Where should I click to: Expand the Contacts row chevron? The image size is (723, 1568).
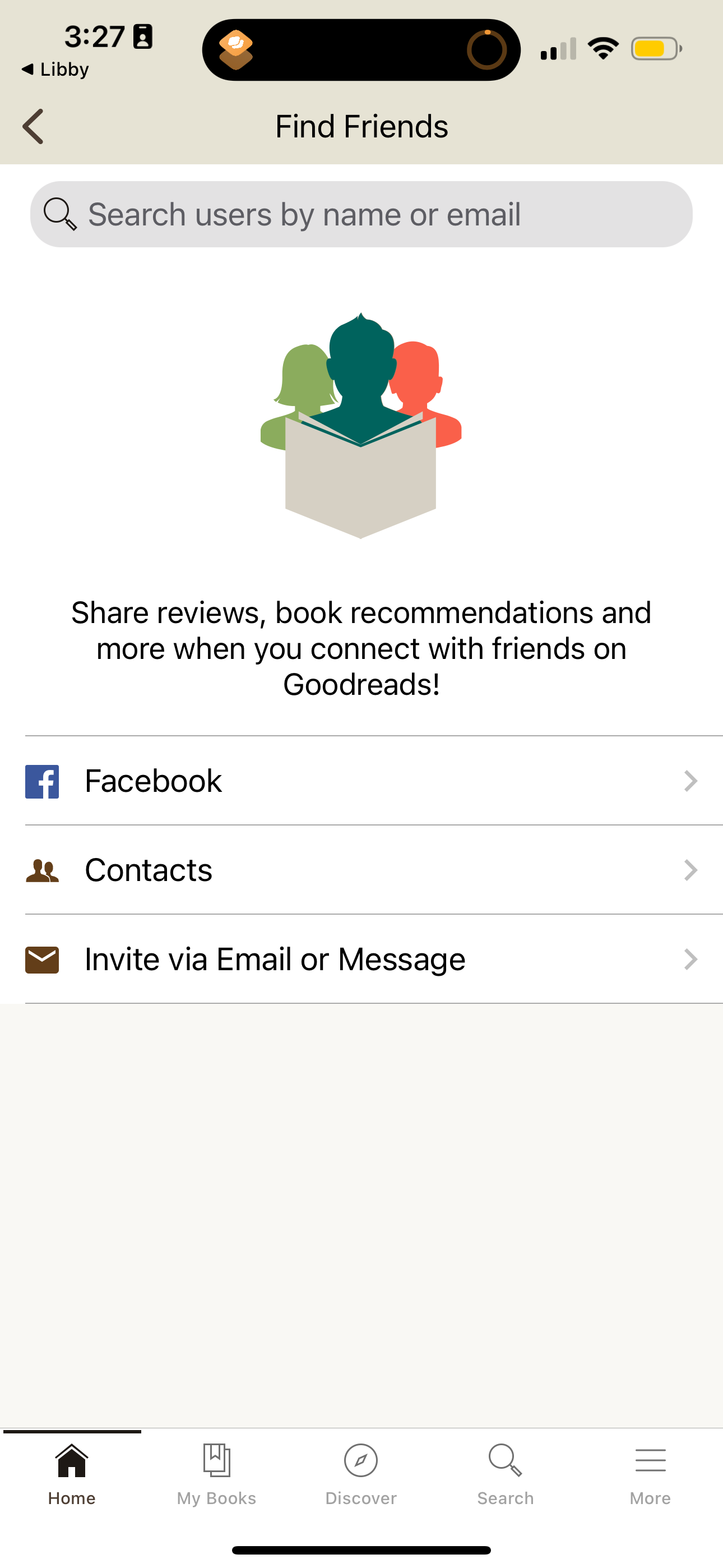tap(689, 869)
